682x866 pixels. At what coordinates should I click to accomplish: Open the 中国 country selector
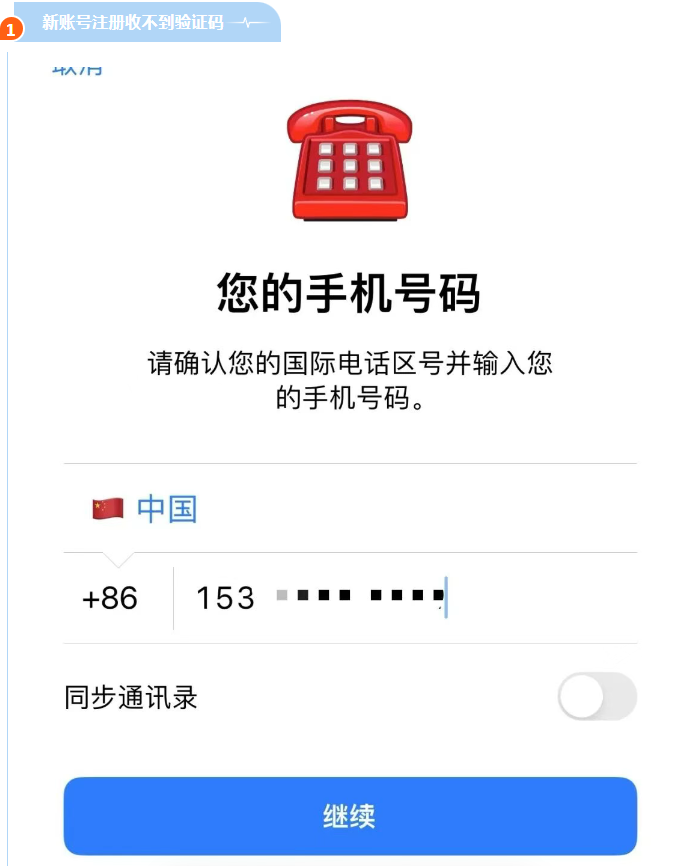166,509
